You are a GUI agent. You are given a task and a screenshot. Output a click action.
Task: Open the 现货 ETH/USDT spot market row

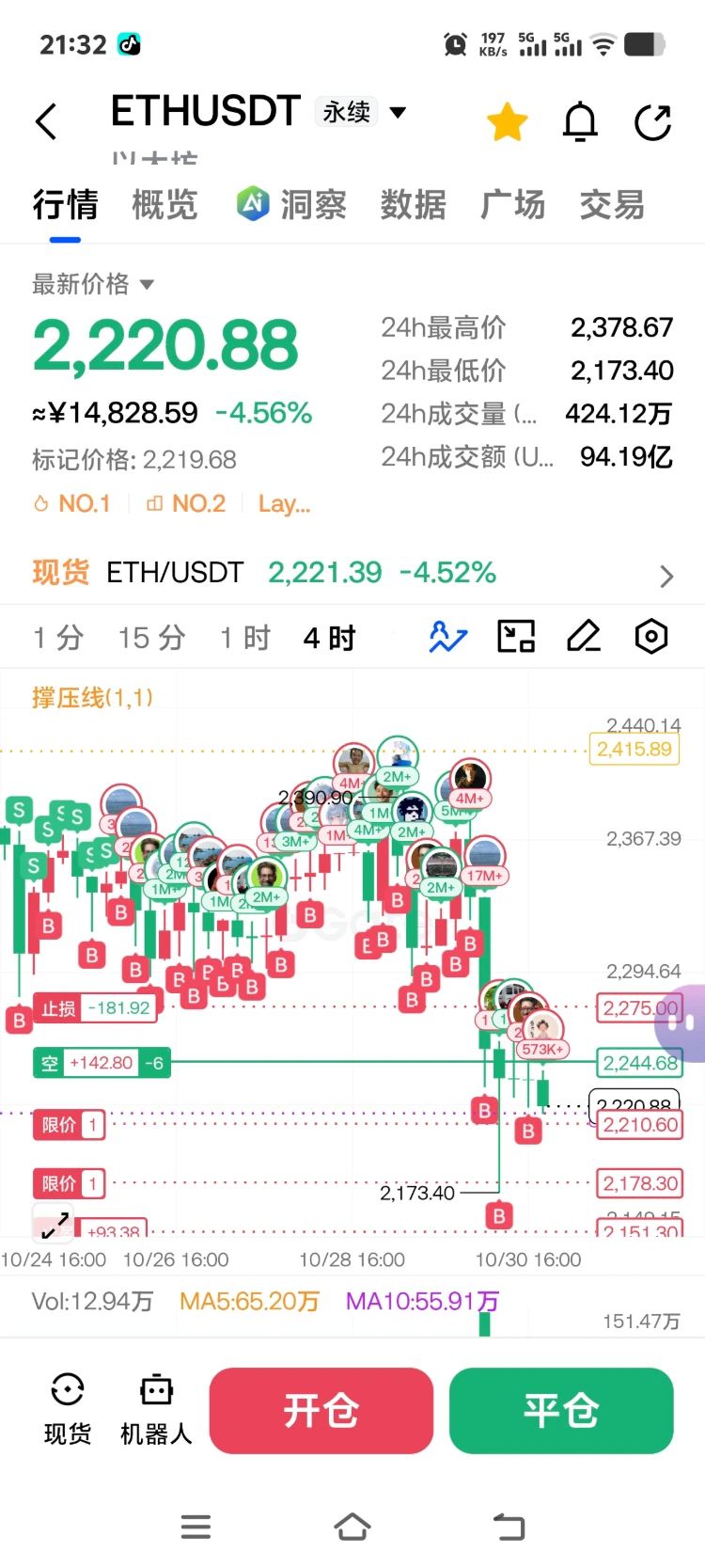[x=352, y=573]
